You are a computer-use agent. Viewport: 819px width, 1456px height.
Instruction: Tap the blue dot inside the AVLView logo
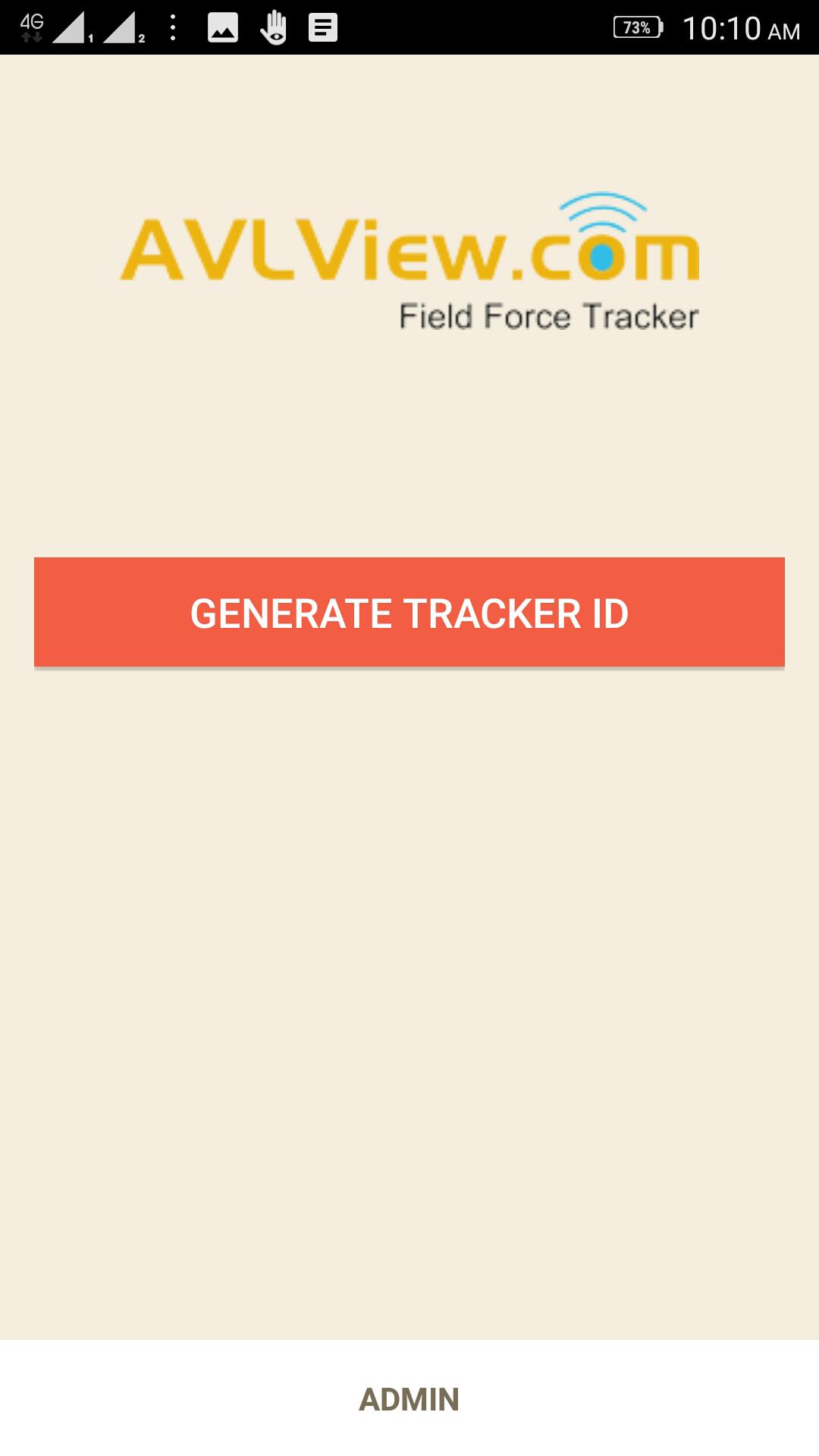[601, 258]
